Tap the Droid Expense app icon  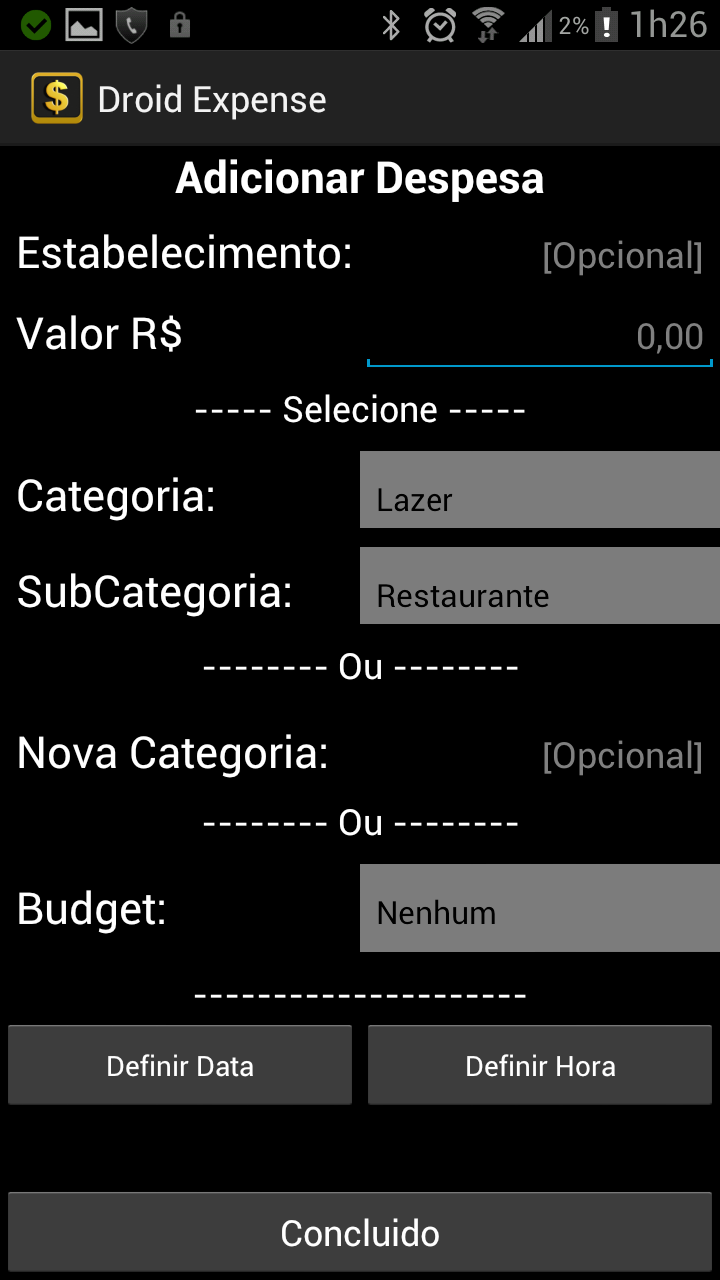pos(57,99)
